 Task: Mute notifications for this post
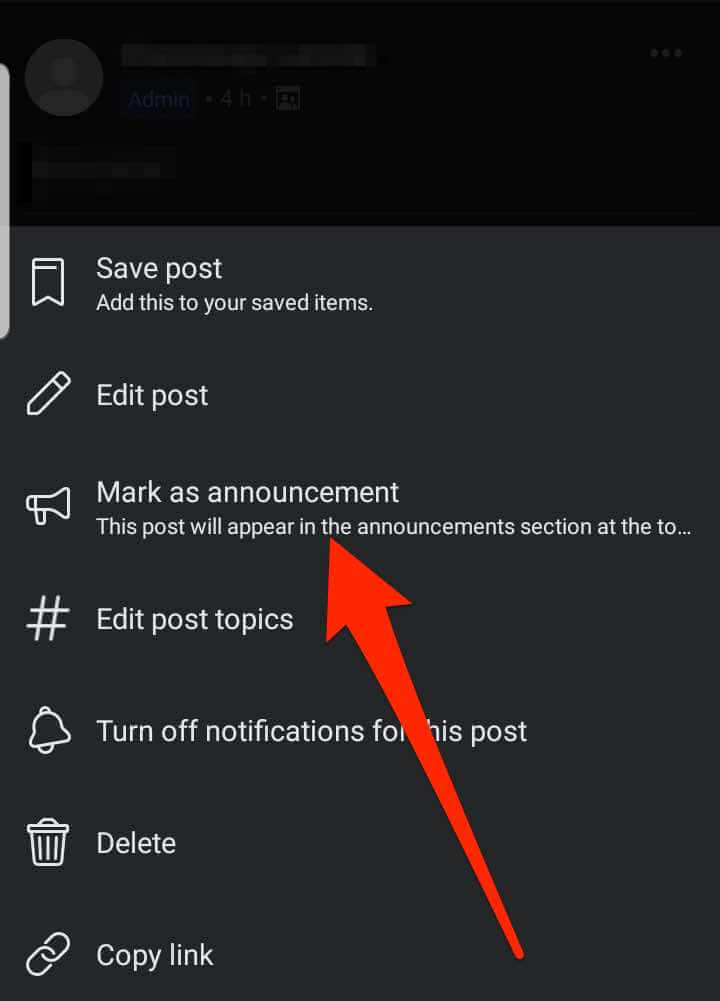[x=311, y=731]
